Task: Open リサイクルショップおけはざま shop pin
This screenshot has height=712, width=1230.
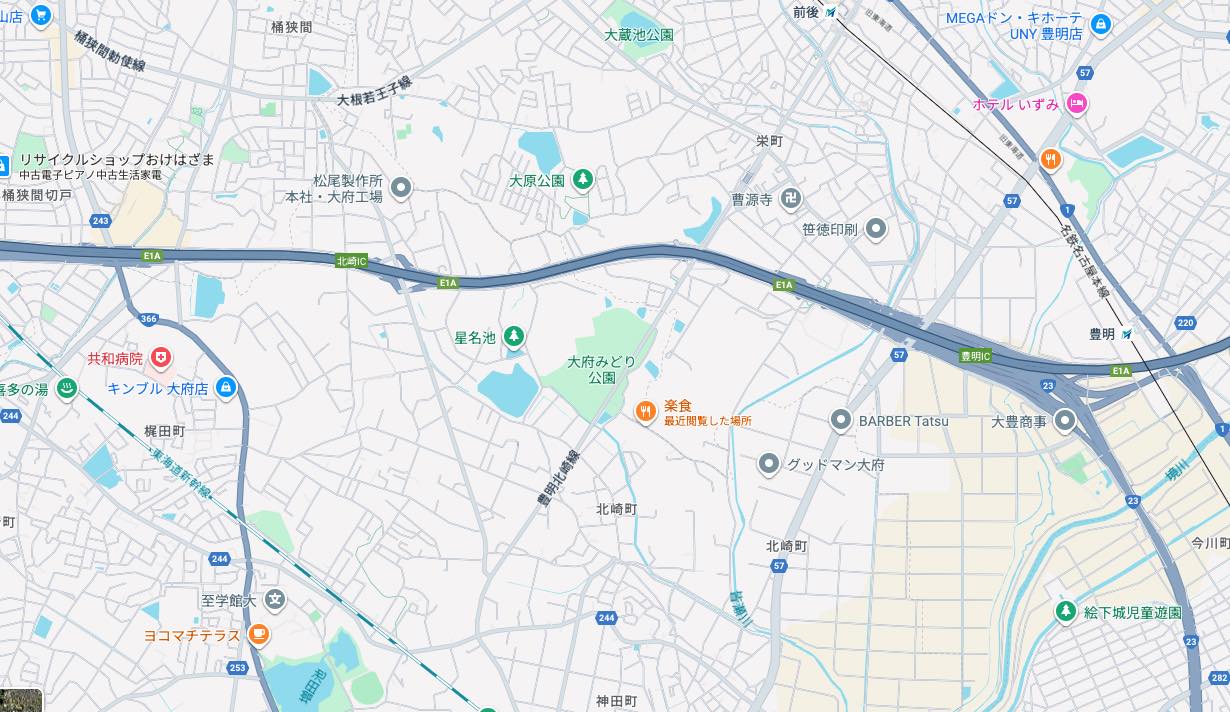Action: click(4, 165)
